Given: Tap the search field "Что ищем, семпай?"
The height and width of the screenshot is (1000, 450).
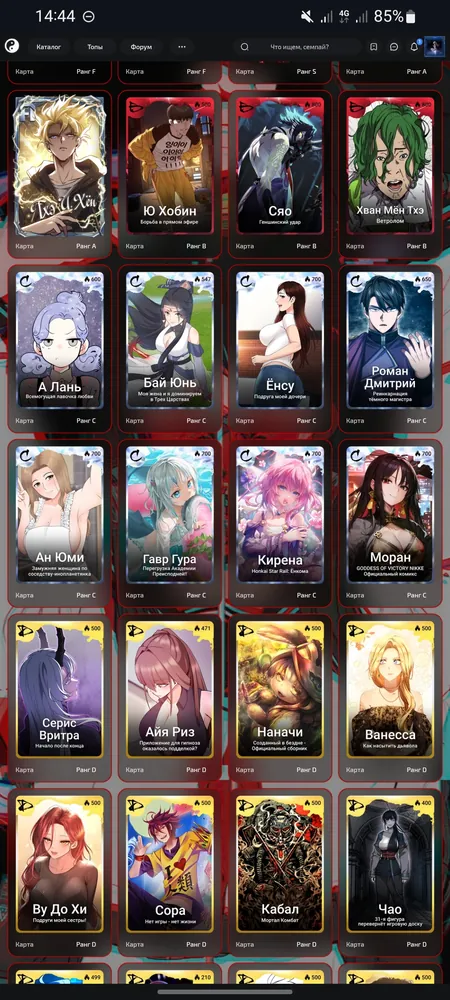Looking at the screenshot, I should pyautogui.click(x=298, y=47).
